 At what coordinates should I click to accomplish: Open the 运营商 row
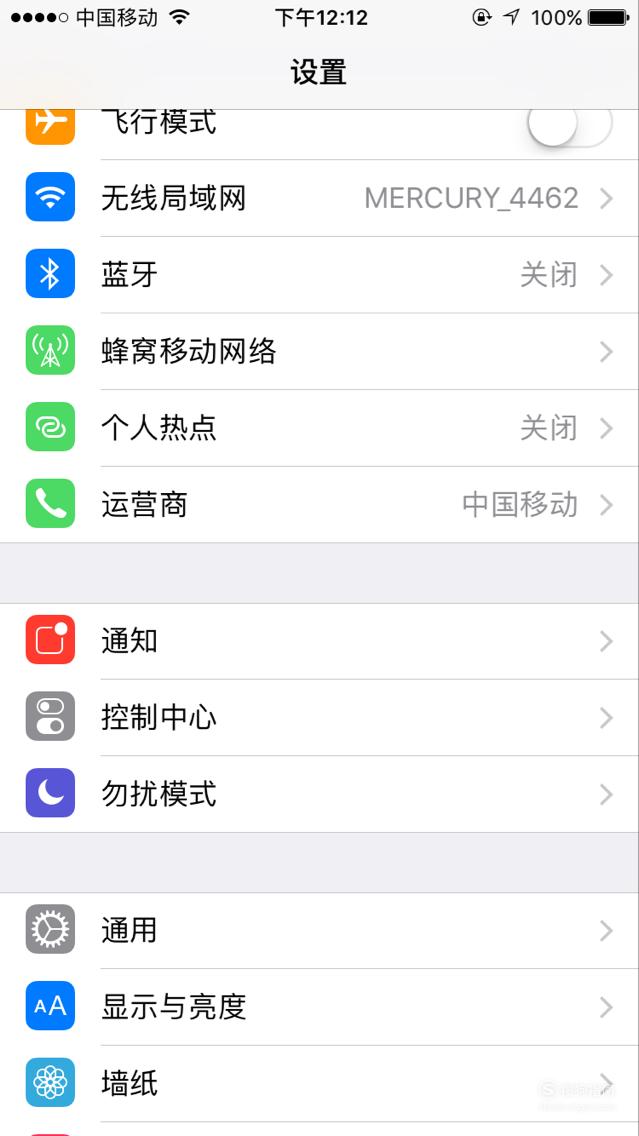[320, 505]
